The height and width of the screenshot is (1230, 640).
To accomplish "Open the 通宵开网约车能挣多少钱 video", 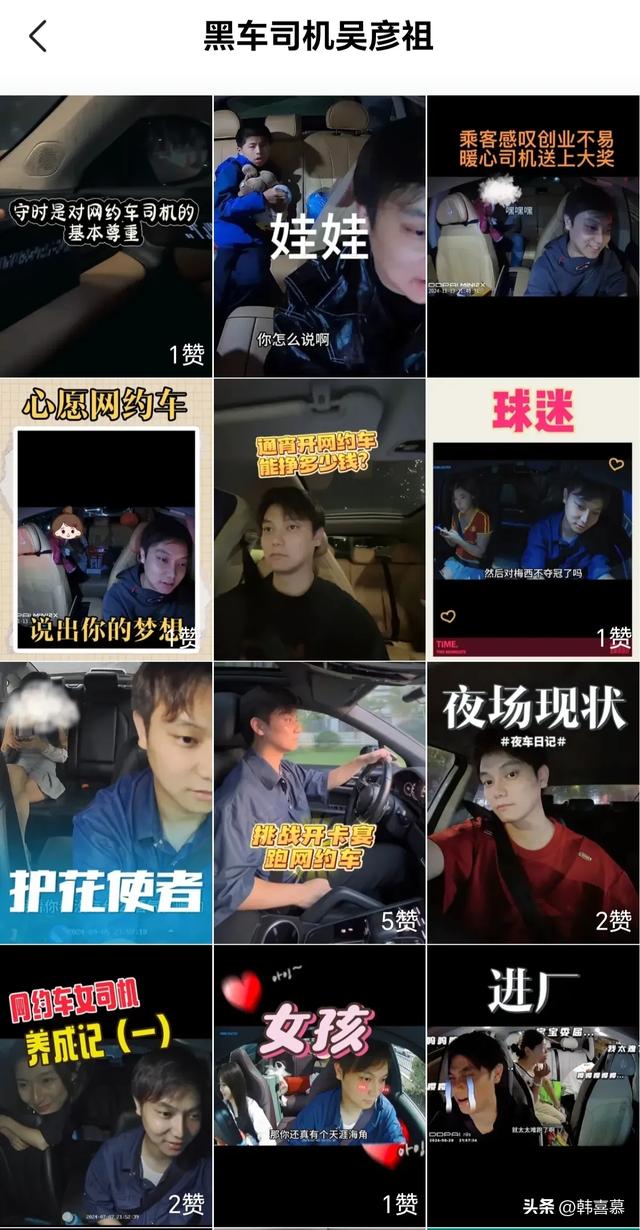I will click(x=319, y=519).
